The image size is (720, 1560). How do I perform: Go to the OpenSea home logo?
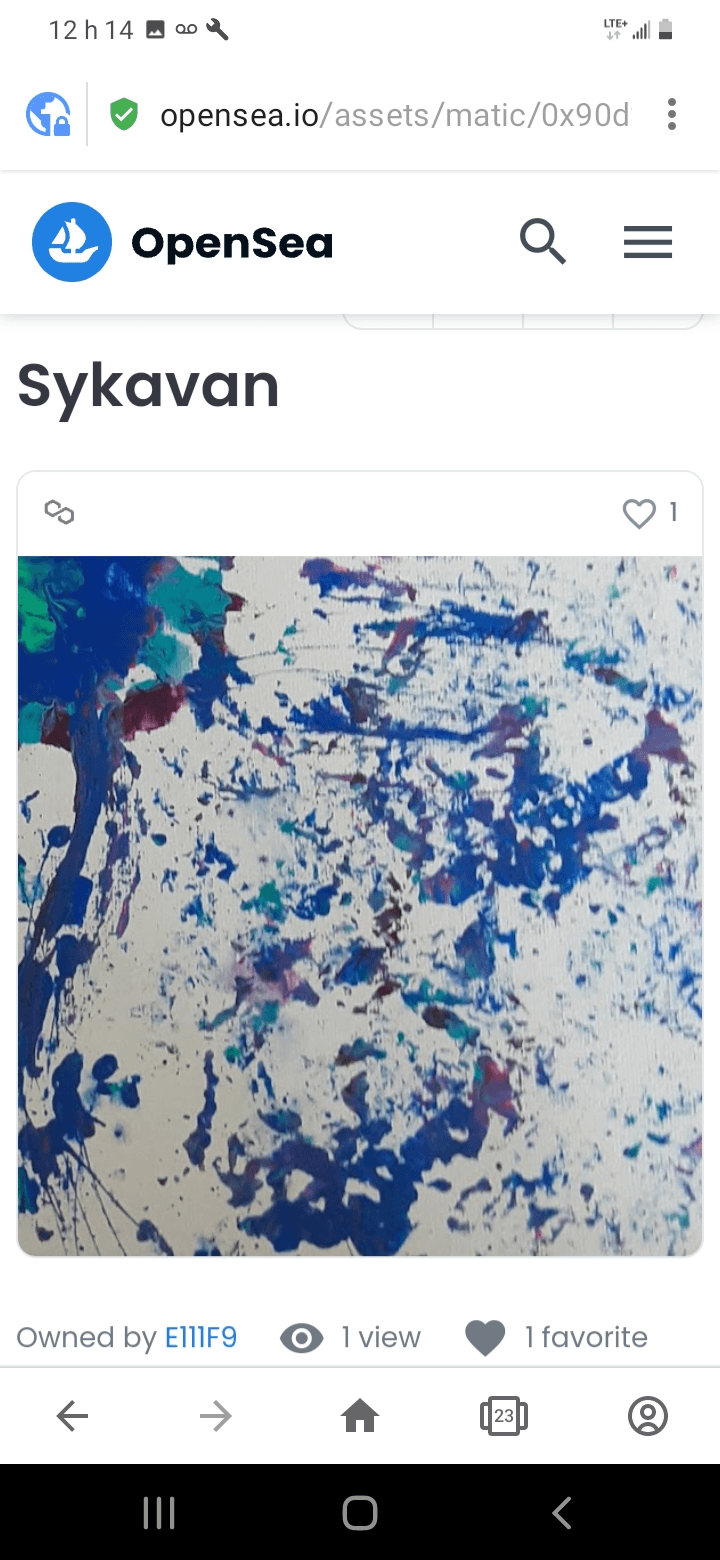[x=182, y=242]
